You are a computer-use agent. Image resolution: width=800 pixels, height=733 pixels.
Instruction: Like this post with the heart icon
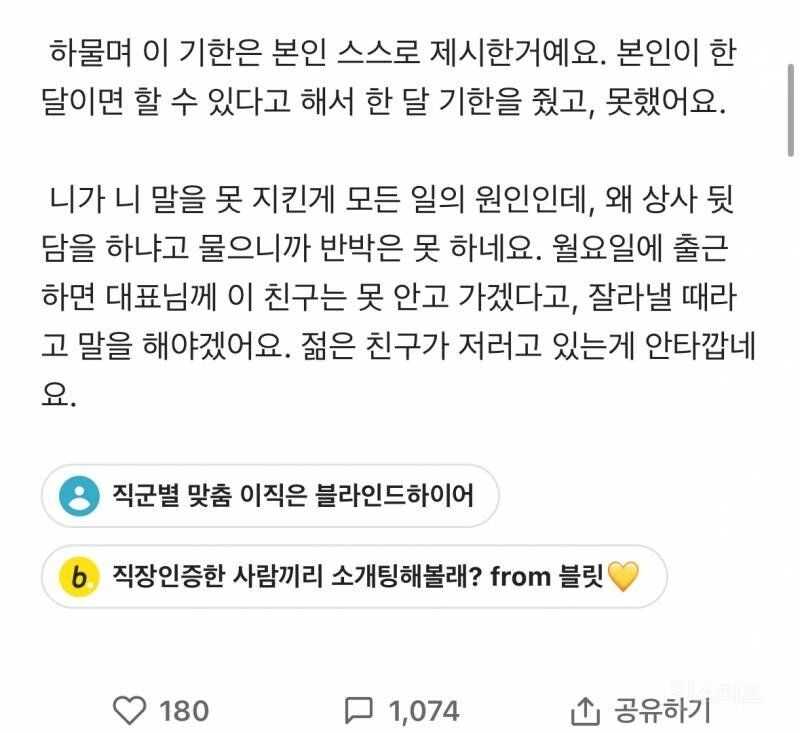coord(130,711)
